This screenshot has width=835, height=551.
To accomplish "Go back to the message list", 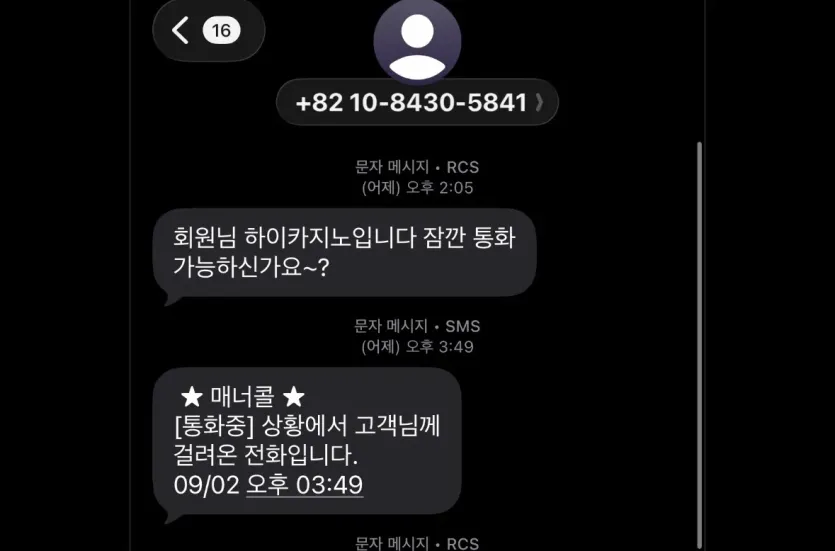I will (208, 30).
